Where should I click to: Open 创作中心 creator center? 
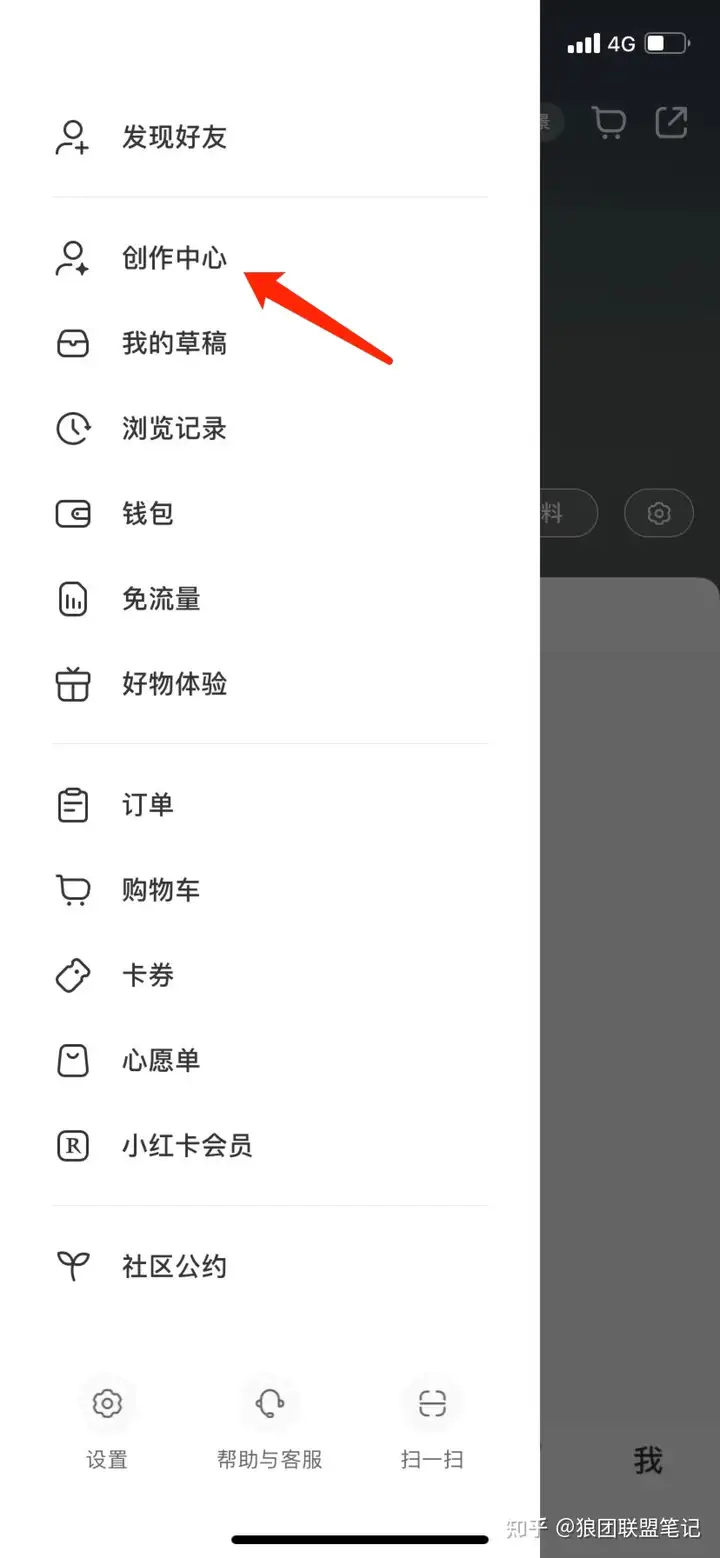coord(174,258)
